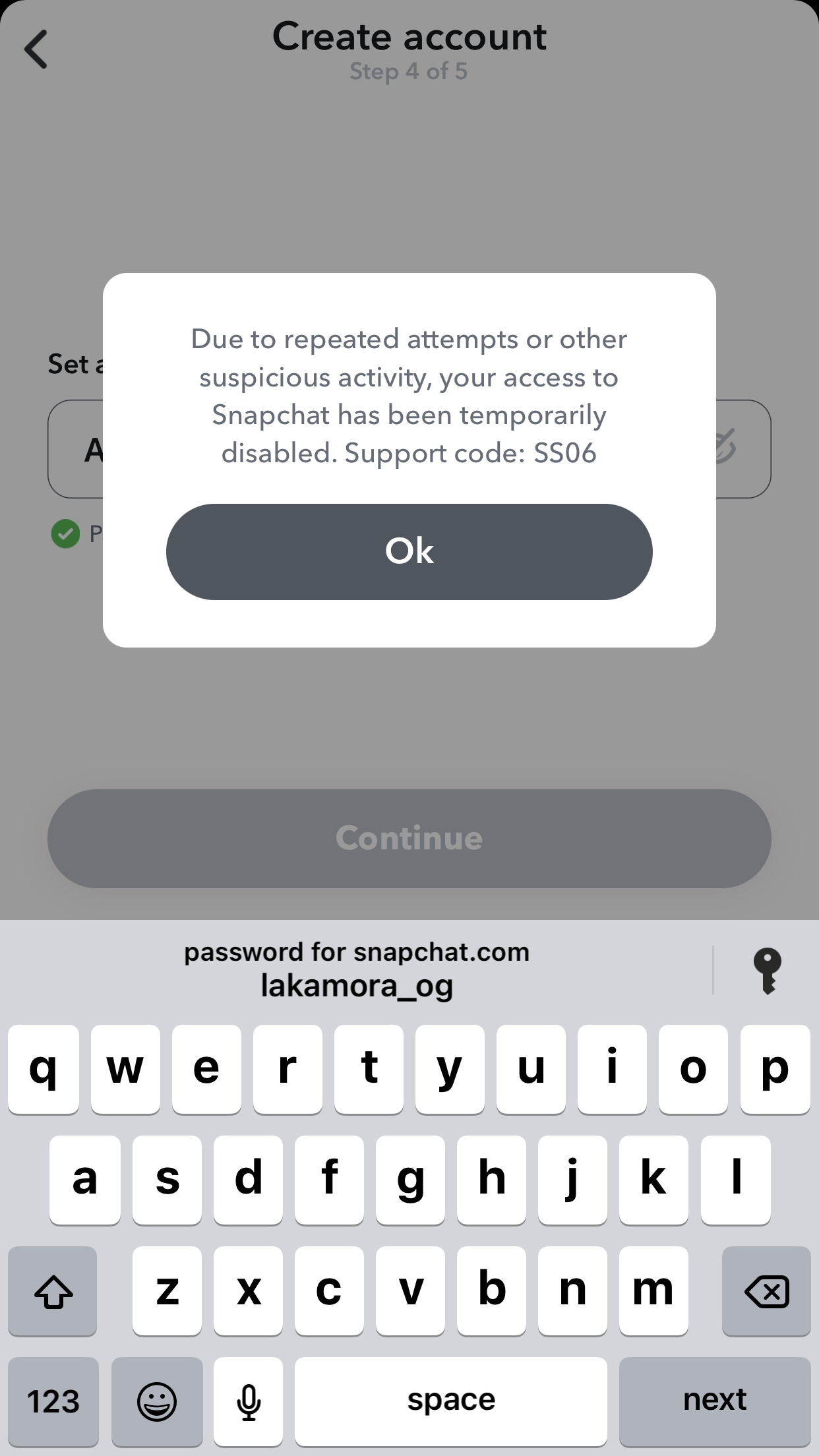This screenshot has width=819, height=1456.
Task: Use the suggested lakamora_og password
Action: 357,969
